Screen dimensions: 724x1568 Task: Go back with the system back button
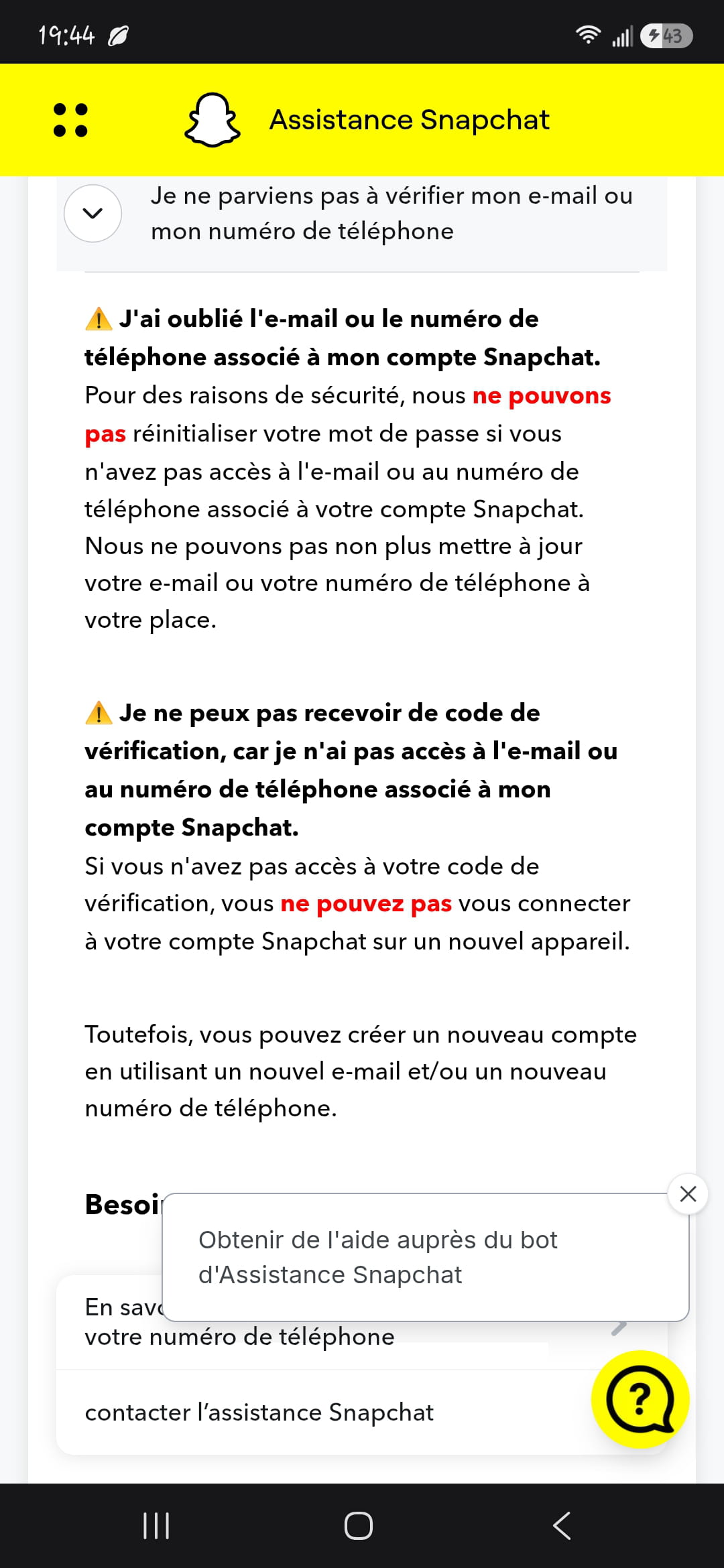point(562,1526)
